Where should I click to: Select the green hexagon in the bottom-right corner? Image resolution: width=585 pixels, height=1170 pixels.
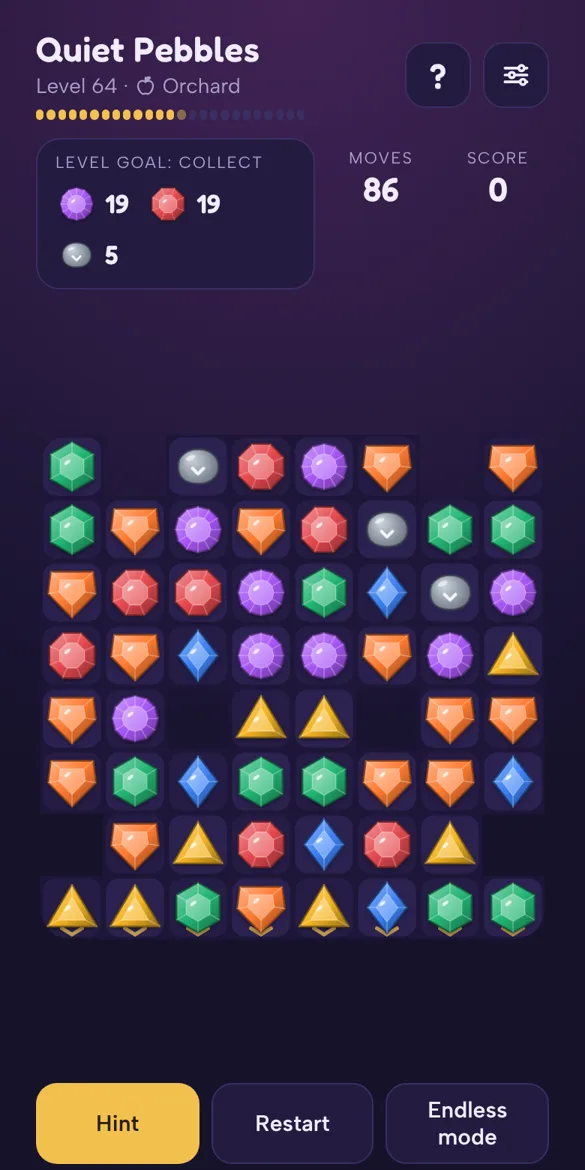513,907
